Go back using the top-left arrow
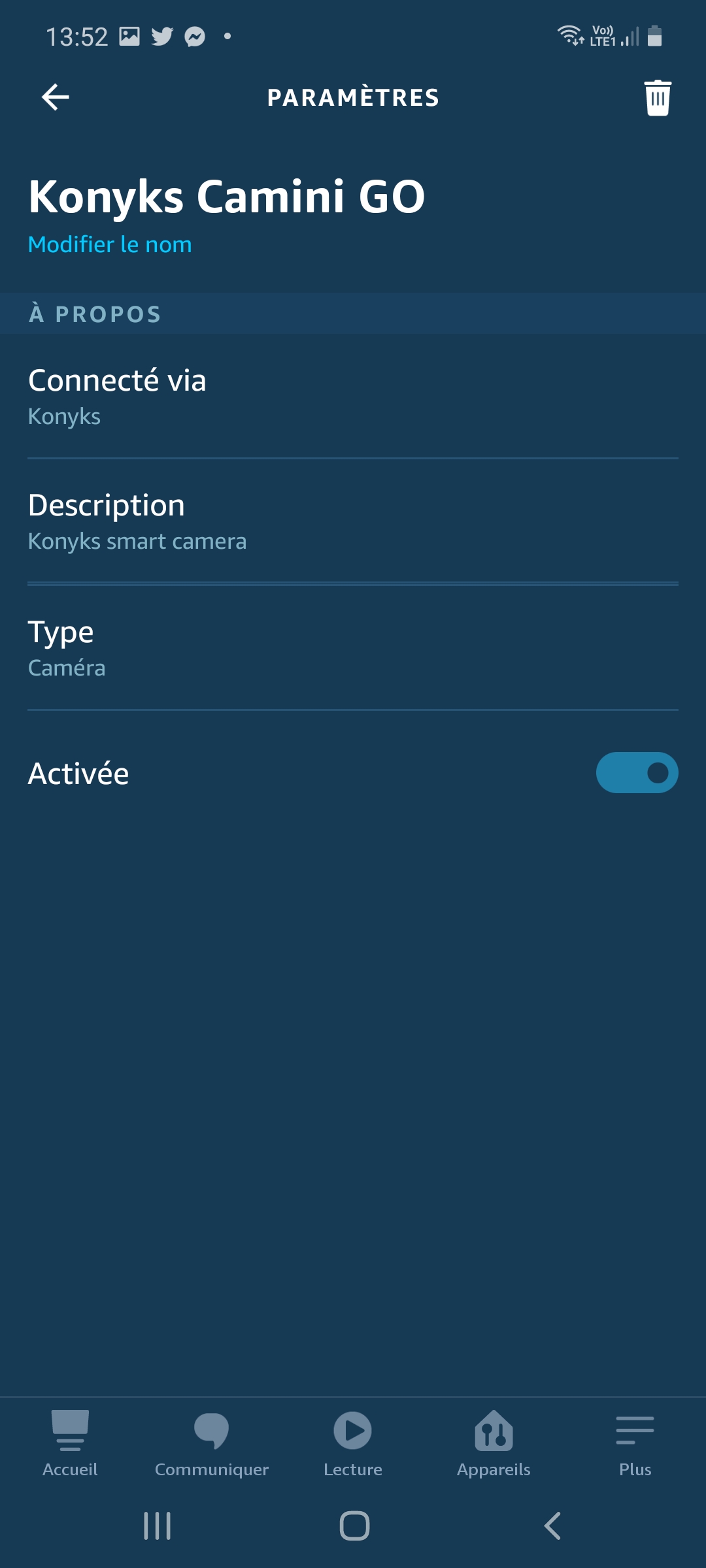This screenshot has width=706, height=1568. [56, 97]
